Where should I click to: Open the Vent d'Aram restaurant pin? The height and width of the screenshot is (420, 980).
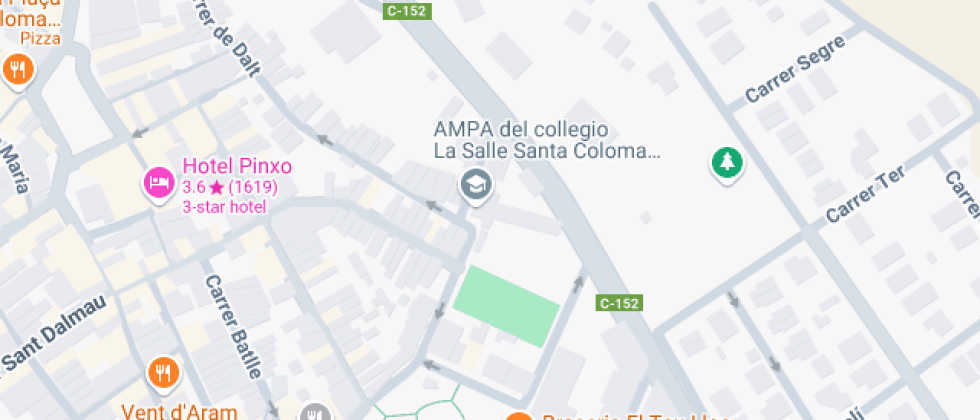point(163,374)
